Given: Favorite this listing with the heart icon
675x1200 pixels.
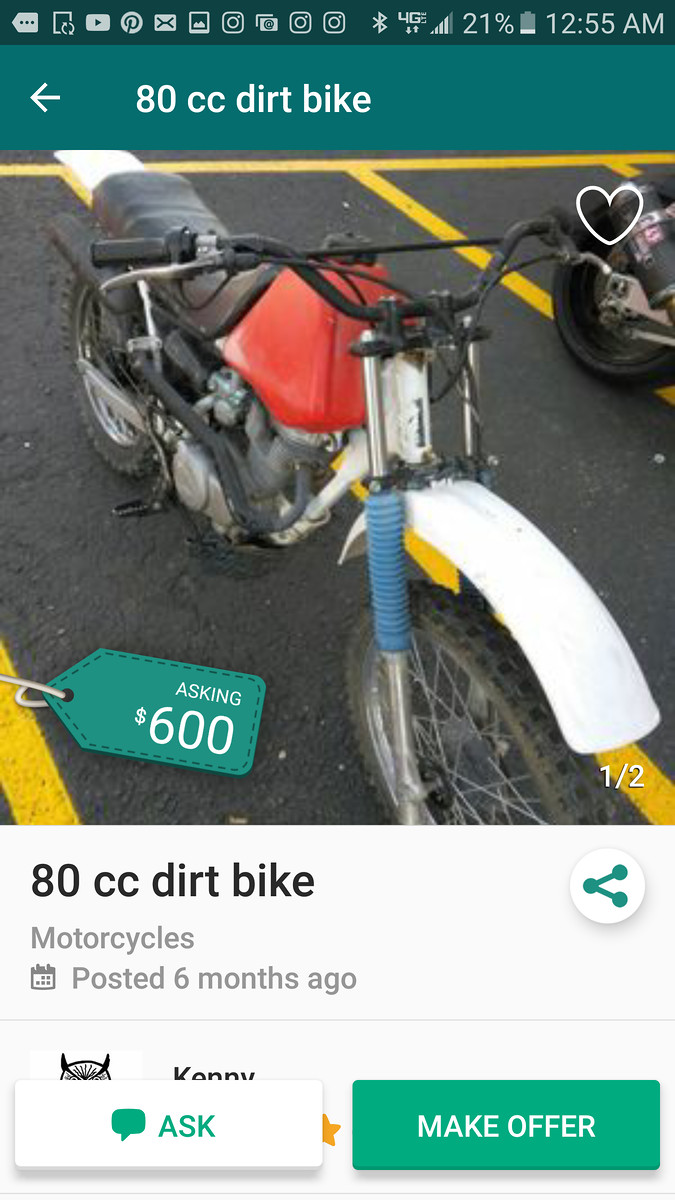Looking at the screenshot, I should pos(609,214).
